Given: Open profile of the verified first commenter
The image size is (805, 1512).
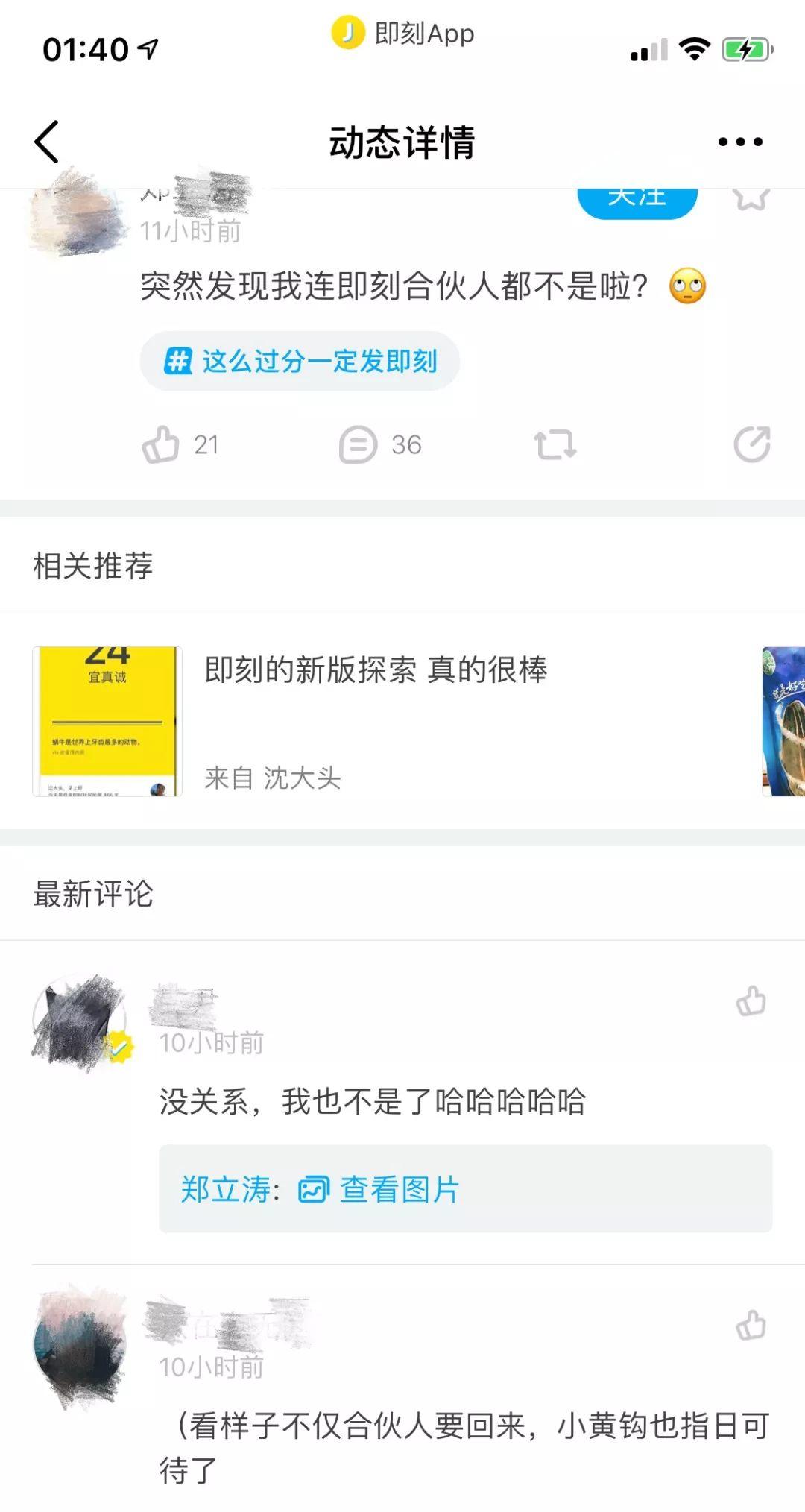Looking at the screenshot, I should [80, 1021].
